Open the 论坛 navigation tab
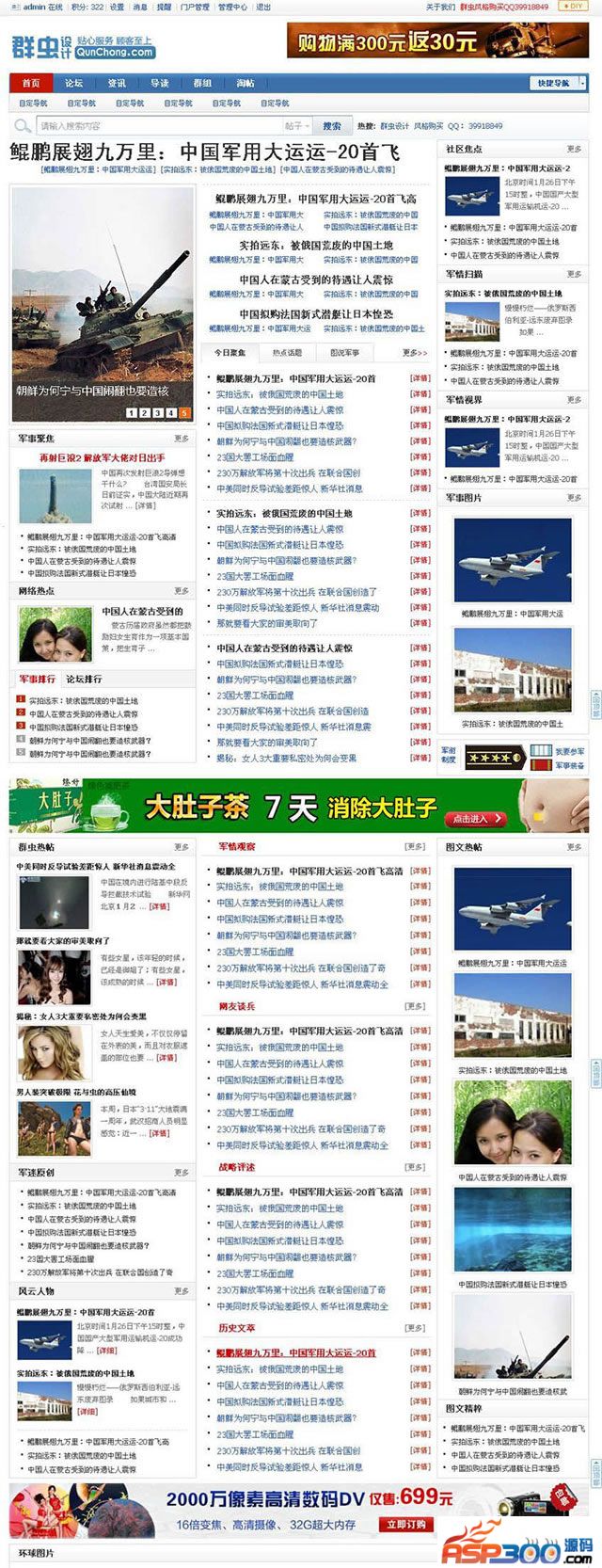 pos(74,83)
